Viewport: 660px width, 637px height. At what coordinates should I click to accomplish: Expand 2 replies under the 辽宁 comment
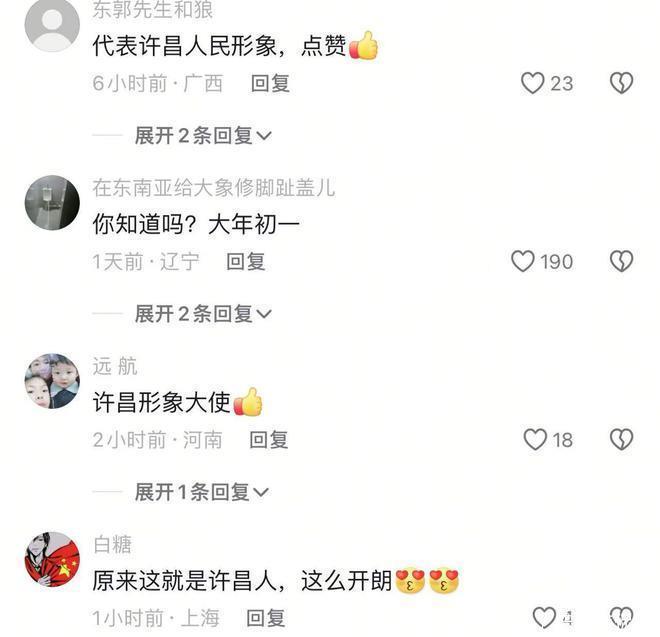203,314
